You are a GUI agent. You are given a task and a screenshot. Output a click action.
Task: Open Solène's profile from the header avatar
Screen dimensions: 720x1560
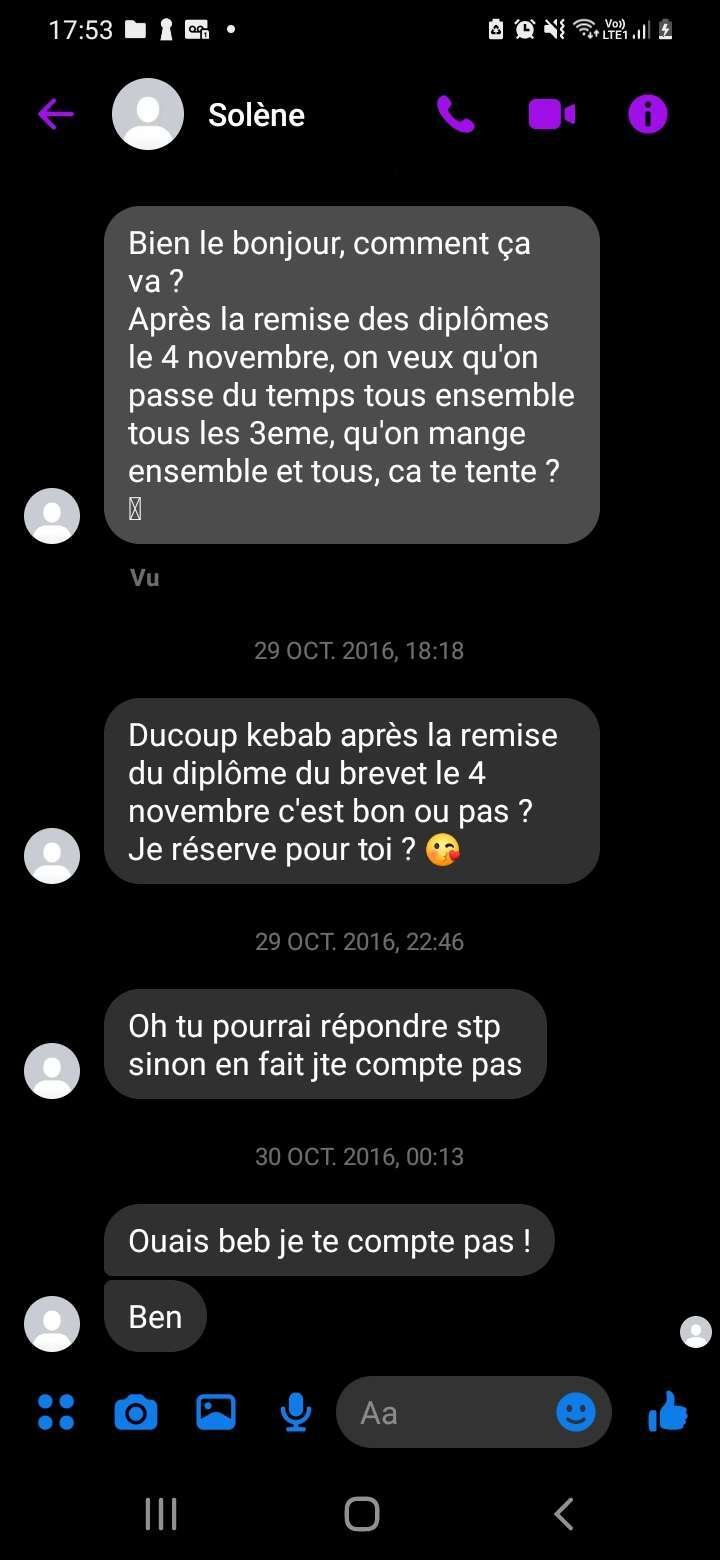coord(148,115)
